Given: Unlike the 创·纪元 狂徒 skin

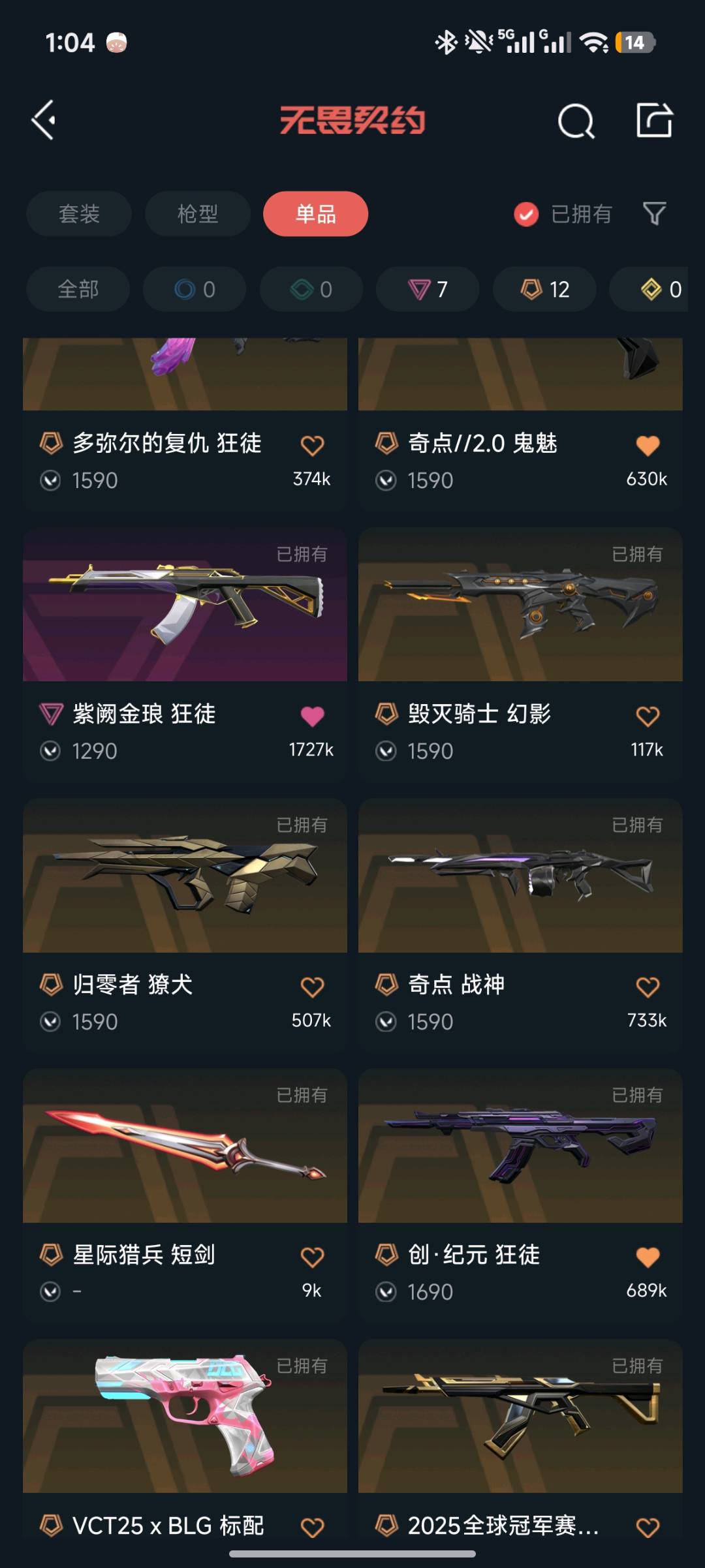Looking at the screenshot, I should click(x=648, y=1257).
